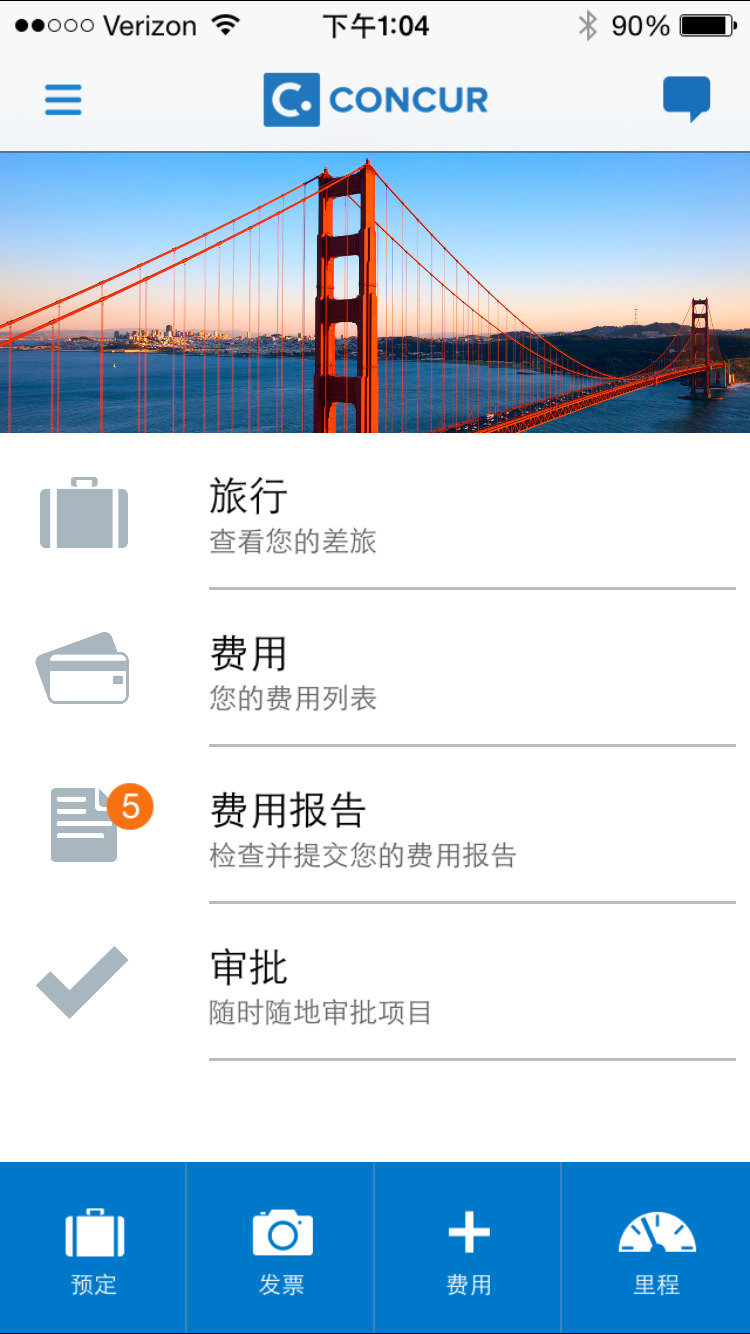Screen dimensions: 750x1334
Task: Go to 审批 approvals
Action: tap(375, 985)
